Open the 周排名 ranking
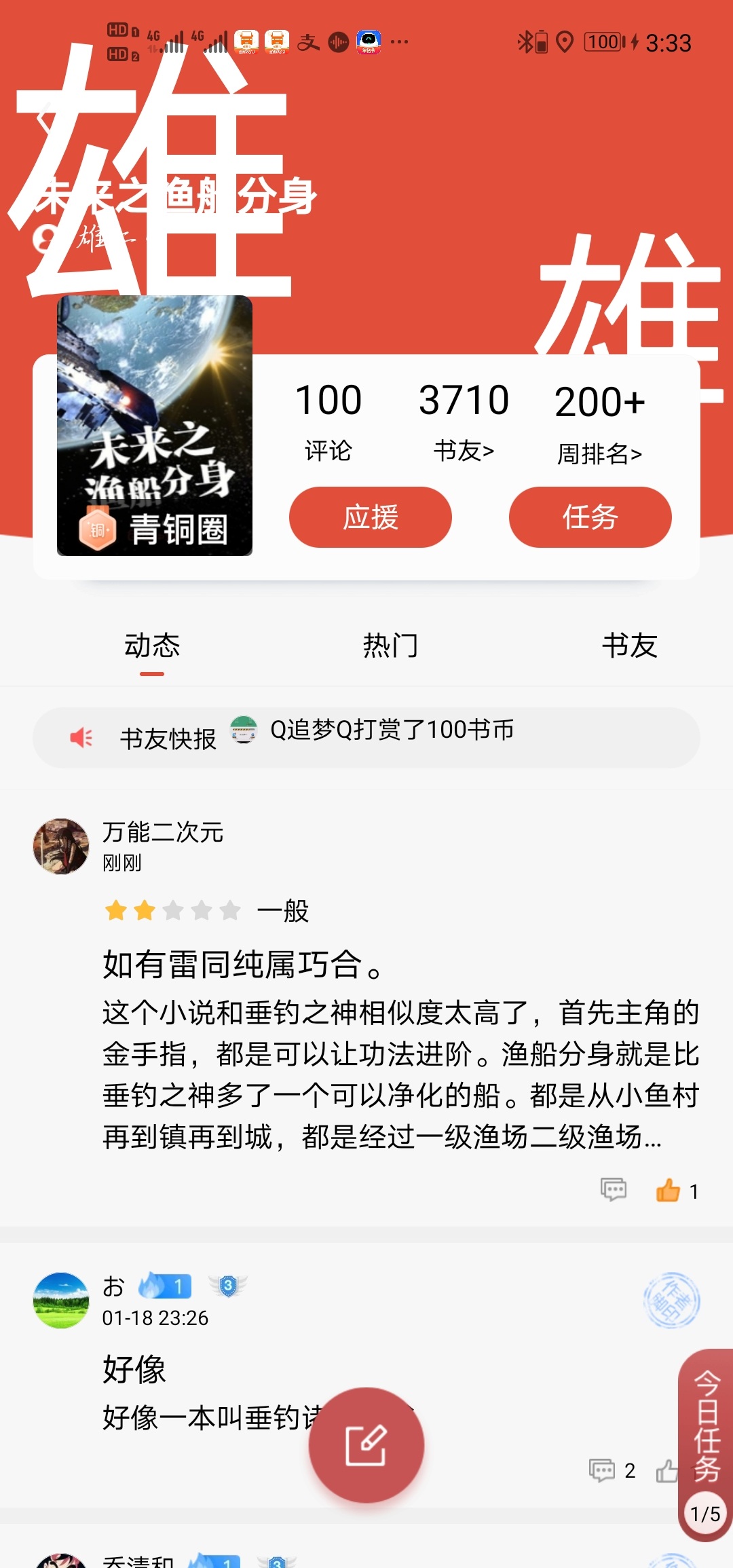Screen dimensions: 733x1568 tap(599, 422)
